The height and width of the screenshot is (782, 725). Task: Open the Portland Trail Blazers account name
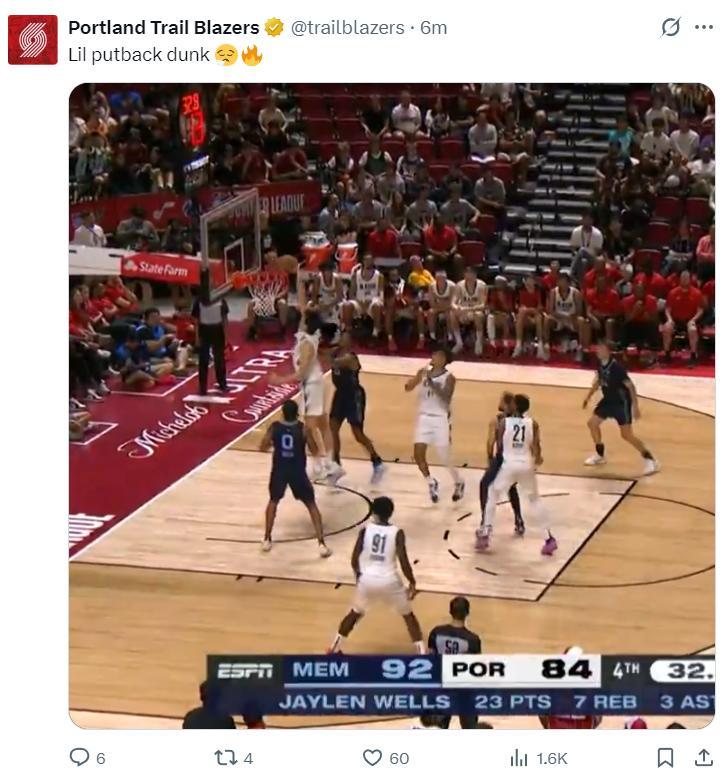pyautogui.click(x=163, y=28)
